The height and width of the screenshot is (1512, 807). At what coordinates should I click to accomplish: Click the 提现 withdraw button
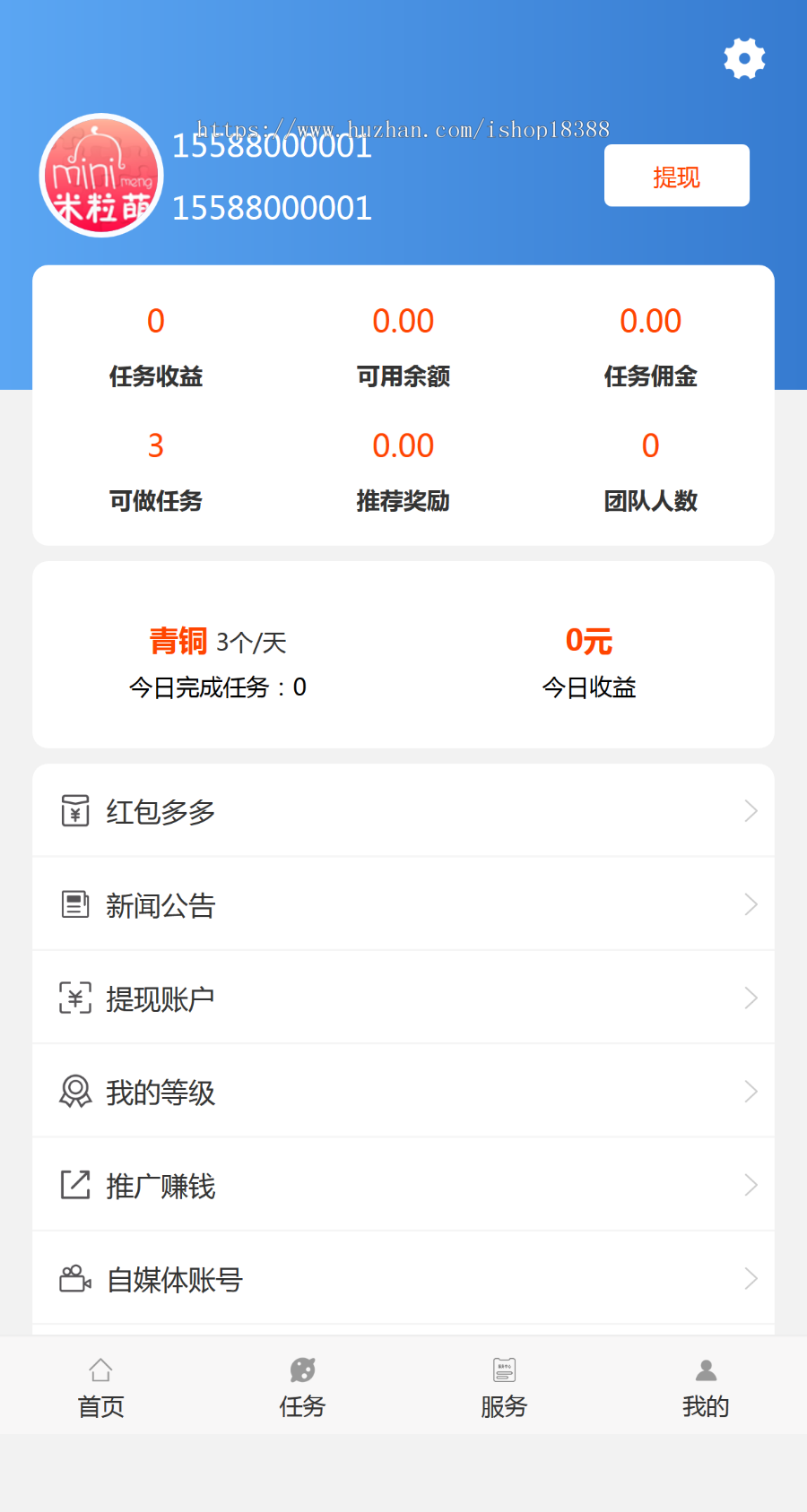coord(677,176)
